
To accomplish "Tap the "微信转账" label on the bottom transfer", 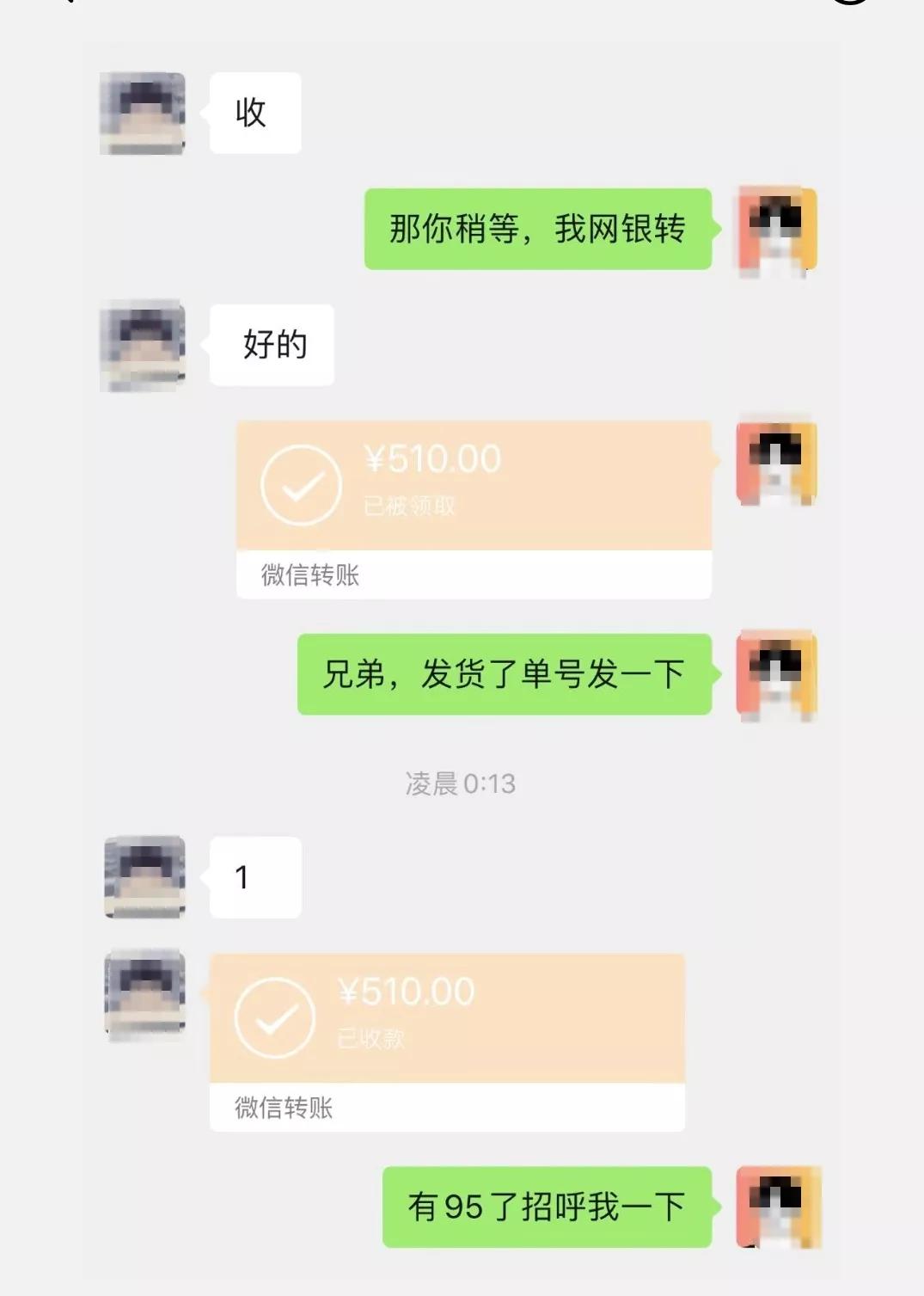I will pyautogui.click(x=284, y=1109).
